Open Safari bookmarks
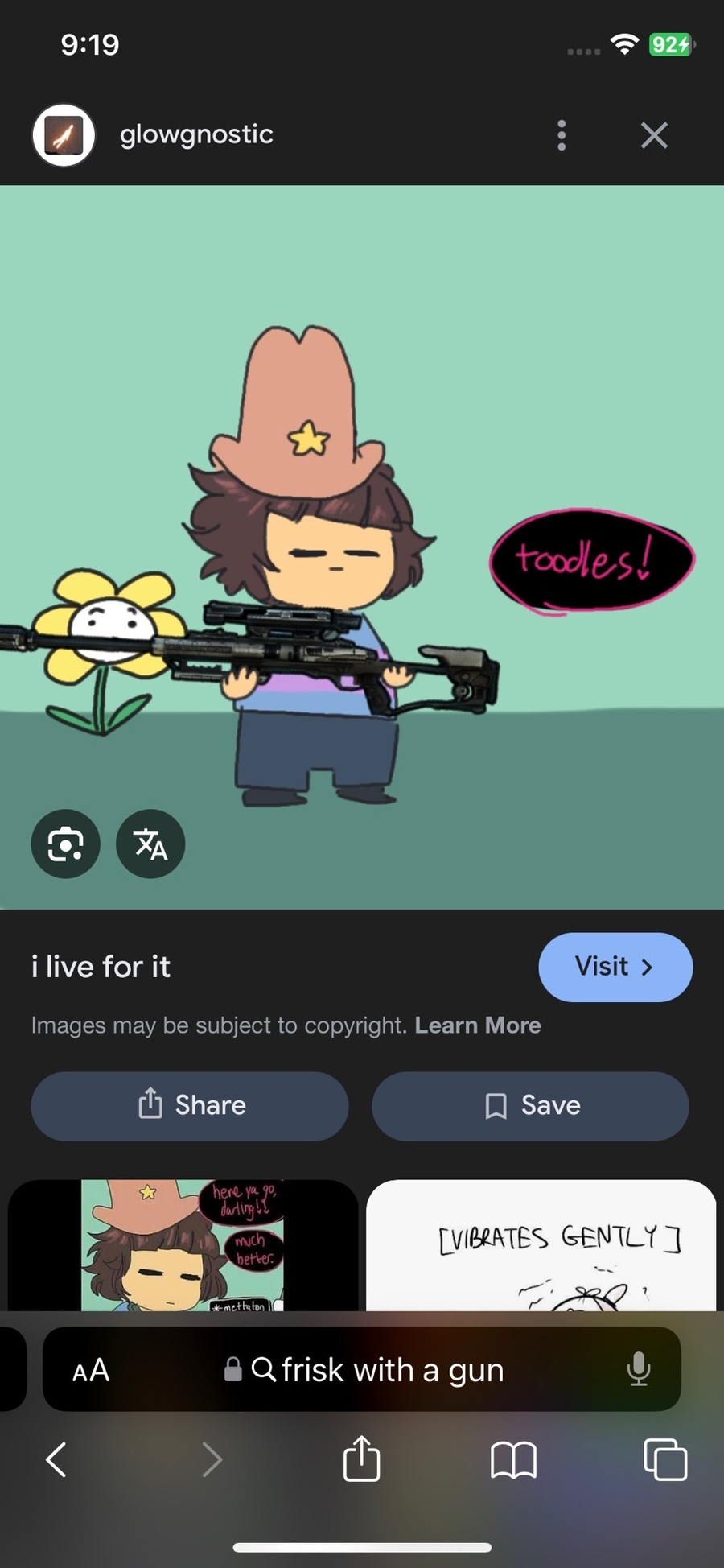 point(513,1459)
